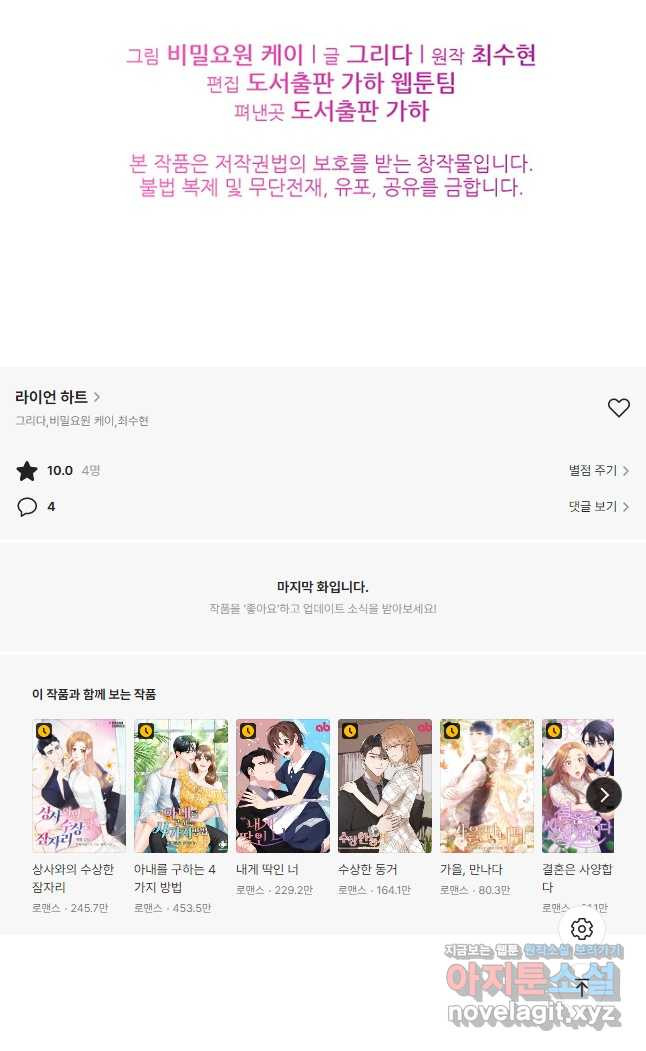
Task: Open 수상한 동거 webtoon
Action: tap(385, 785)
